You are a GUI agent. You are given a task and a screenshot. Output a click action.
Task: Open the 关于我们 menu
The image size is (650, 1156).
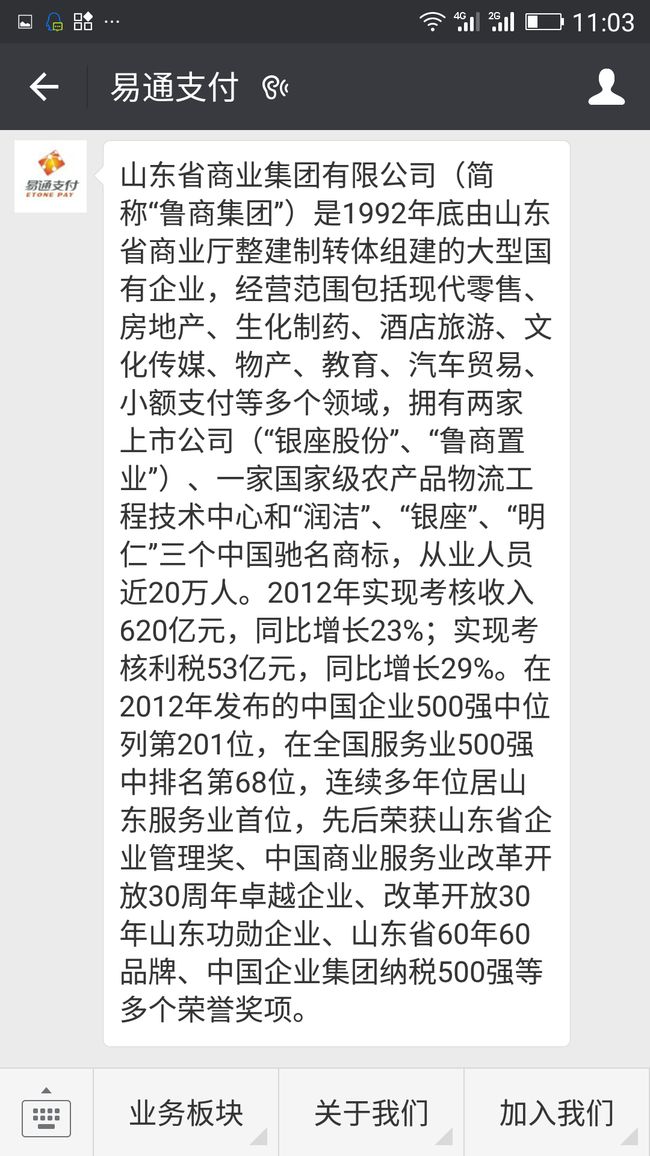tap(371, 1113)
